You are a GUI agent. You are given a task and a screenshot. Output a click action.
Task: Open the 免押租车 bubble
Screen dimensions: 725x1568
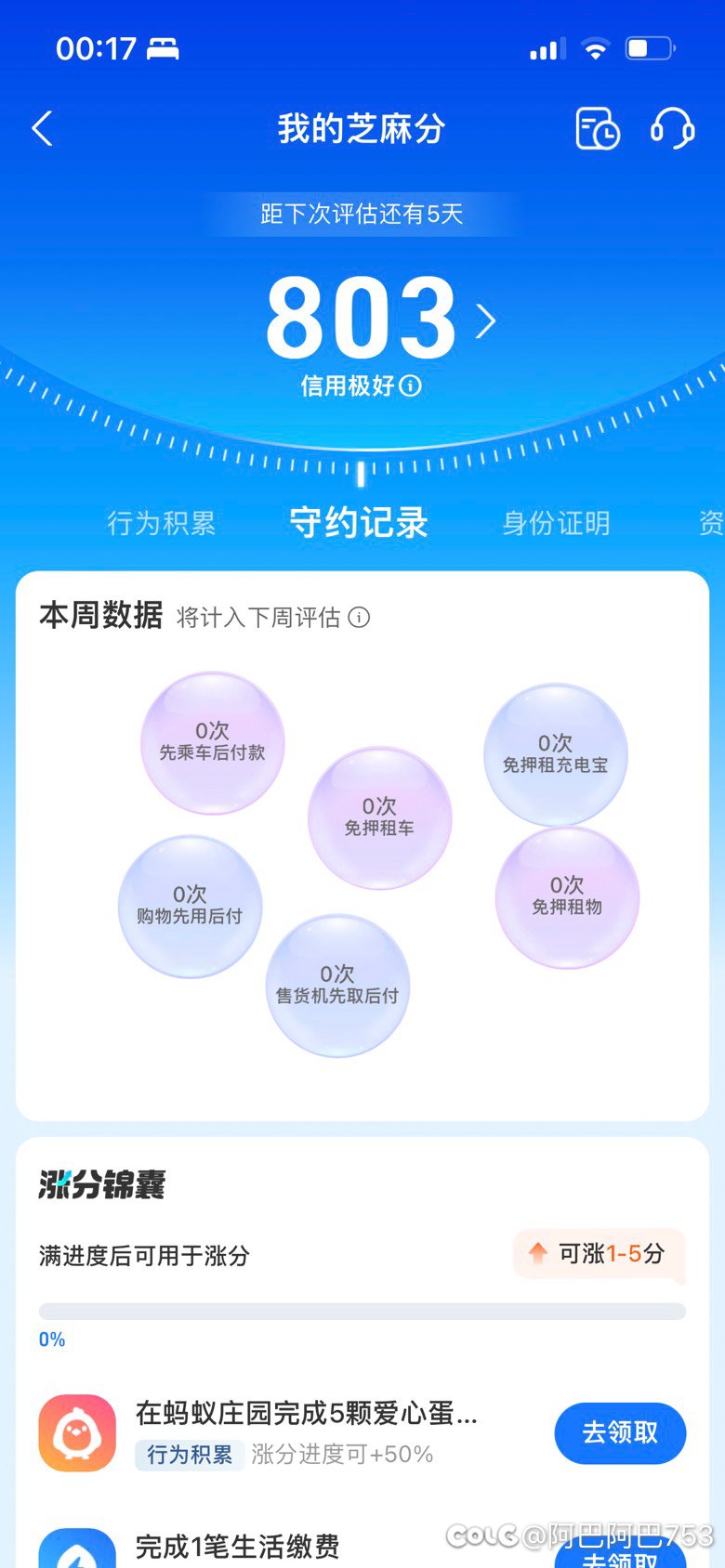379,817
